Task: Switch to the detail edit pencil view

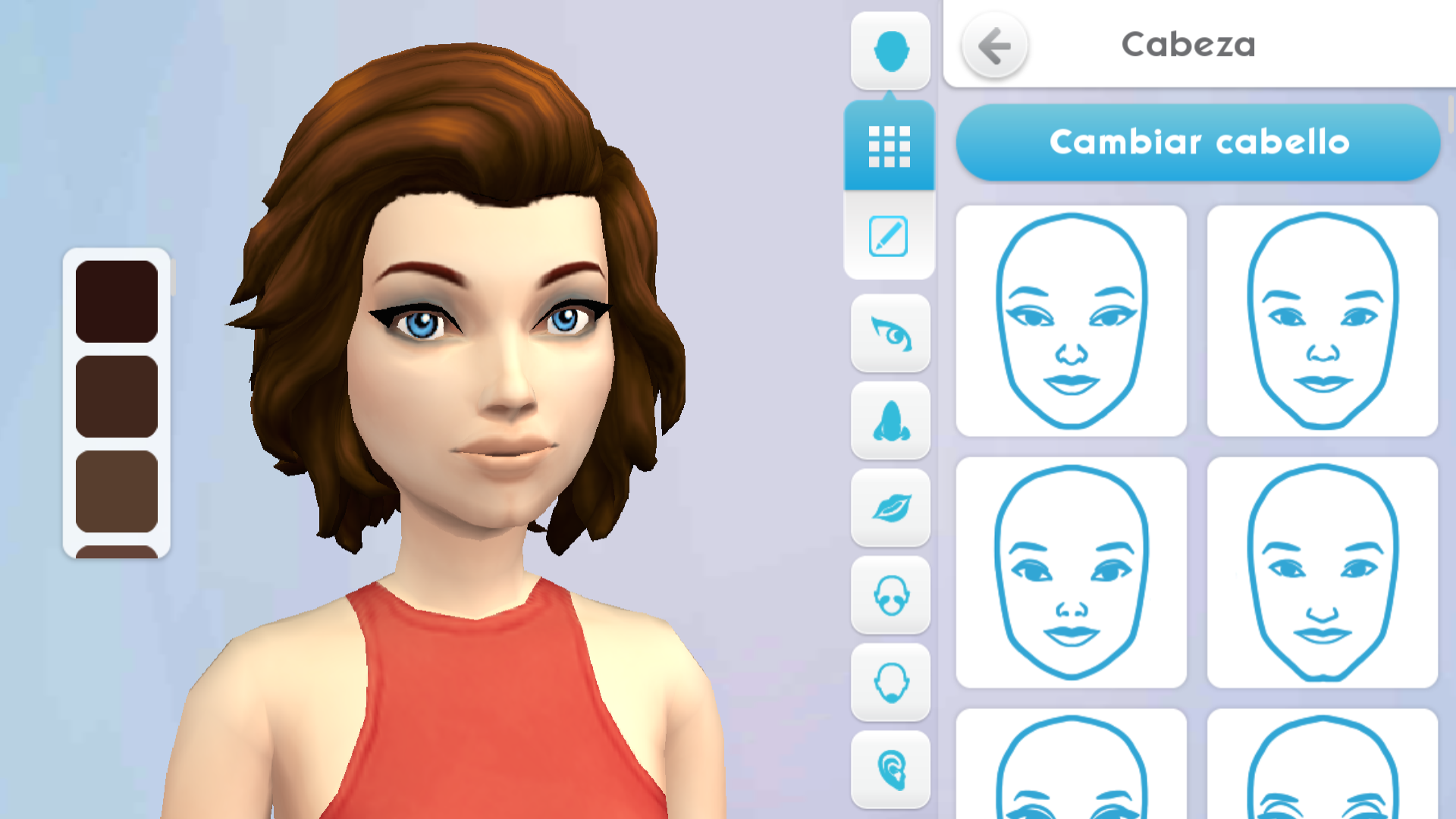Action: pos(889,237)
